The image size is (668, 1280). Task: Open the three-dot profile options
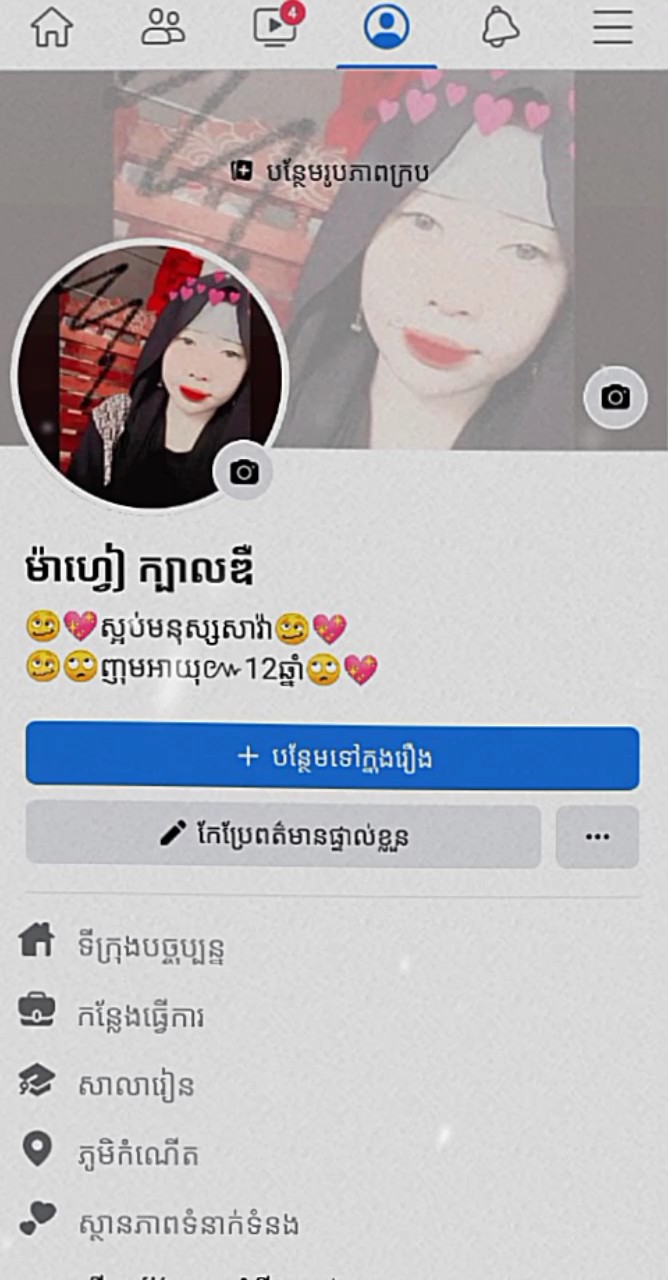pyautogui.click(x=597, y=836)
